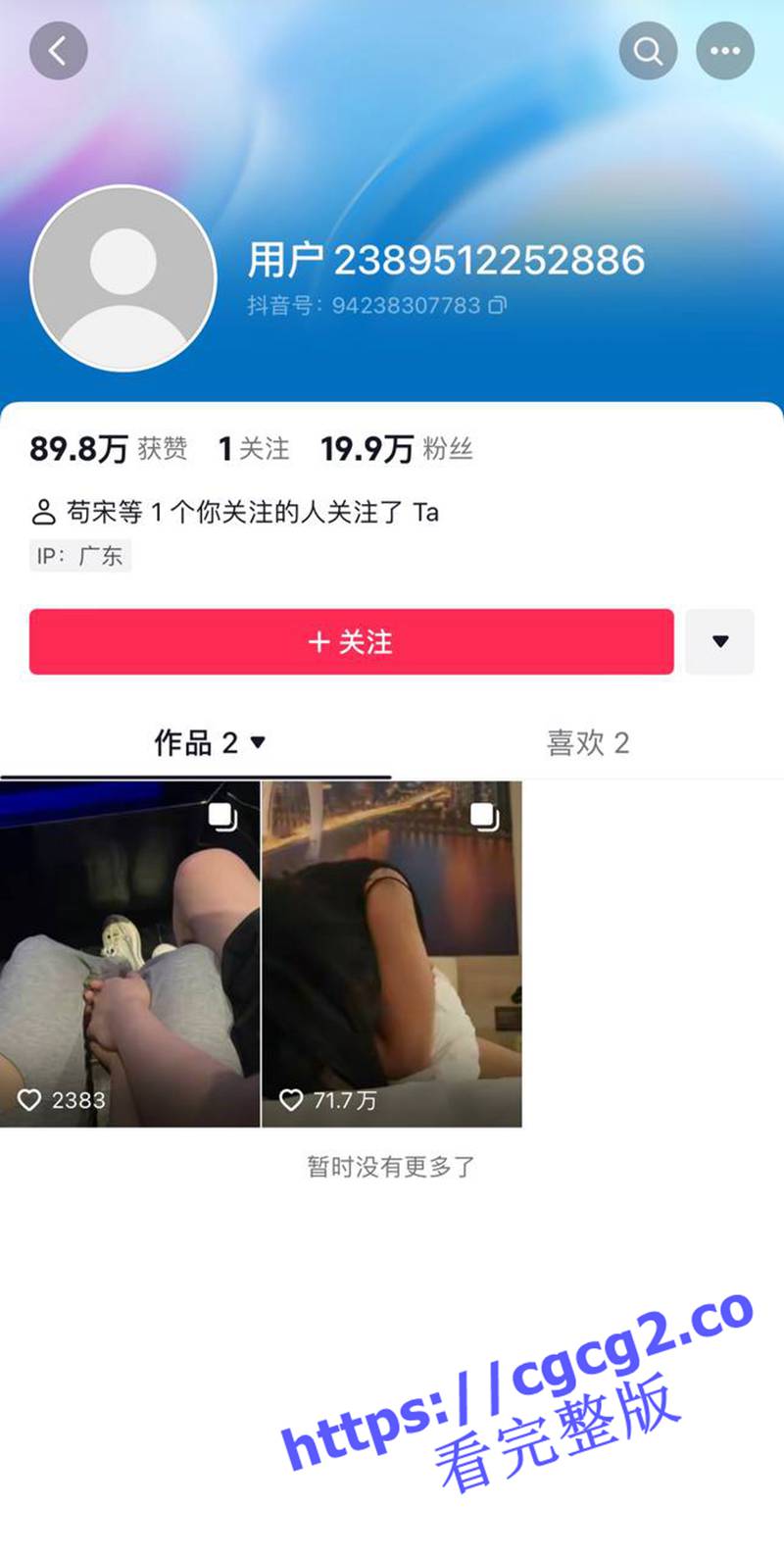The image size is (784, 1558).
Task: Tap the red 关注 button to follow
Action: [351, 642]
